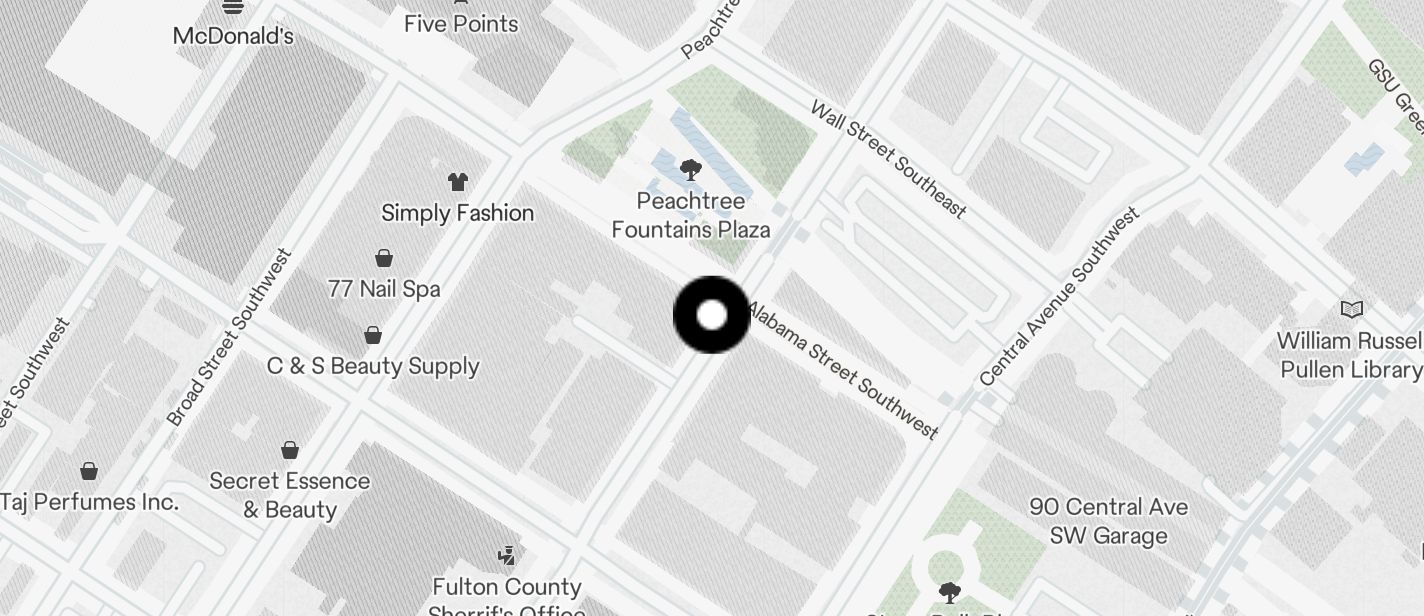1424x616 pixels.
Task: Select 77 Nail Spa on the map
Action: click(x=384, y=259)
